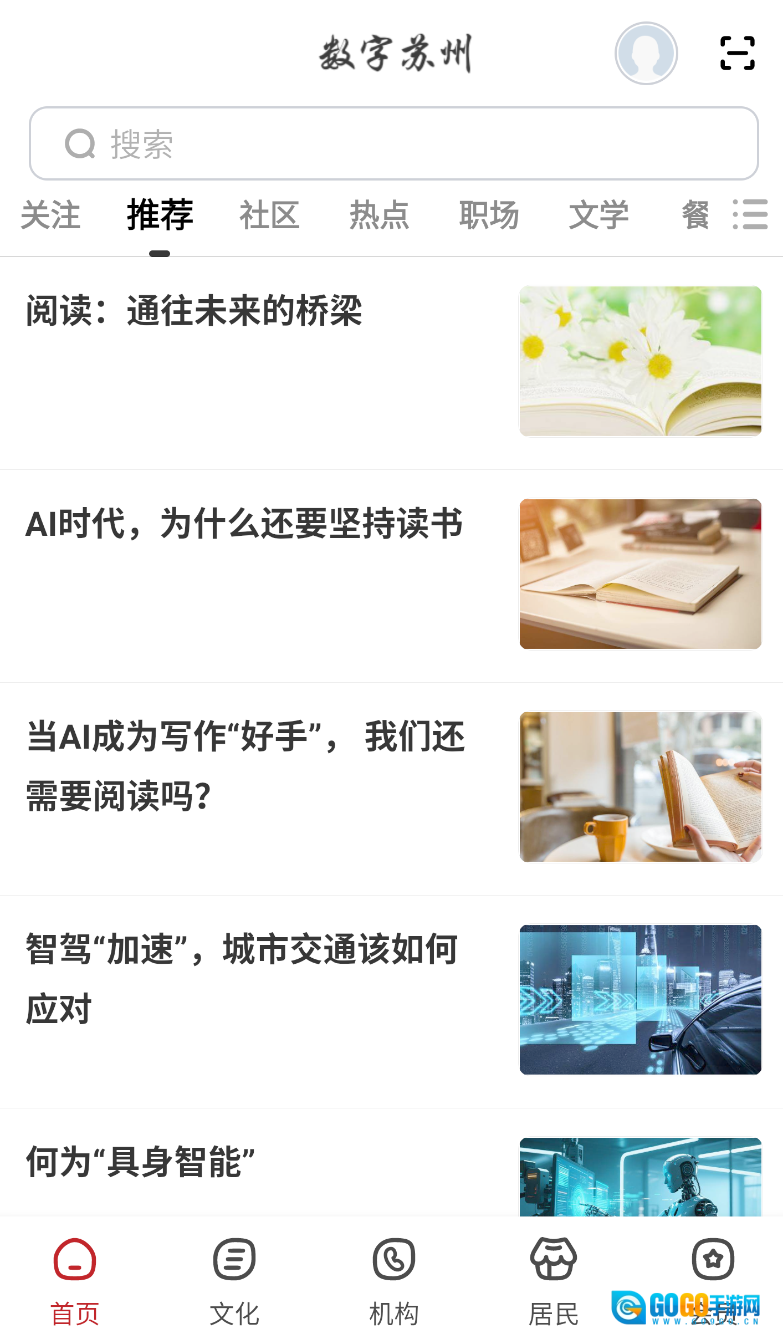Go to 首页 in bottom navigation

75,1281
